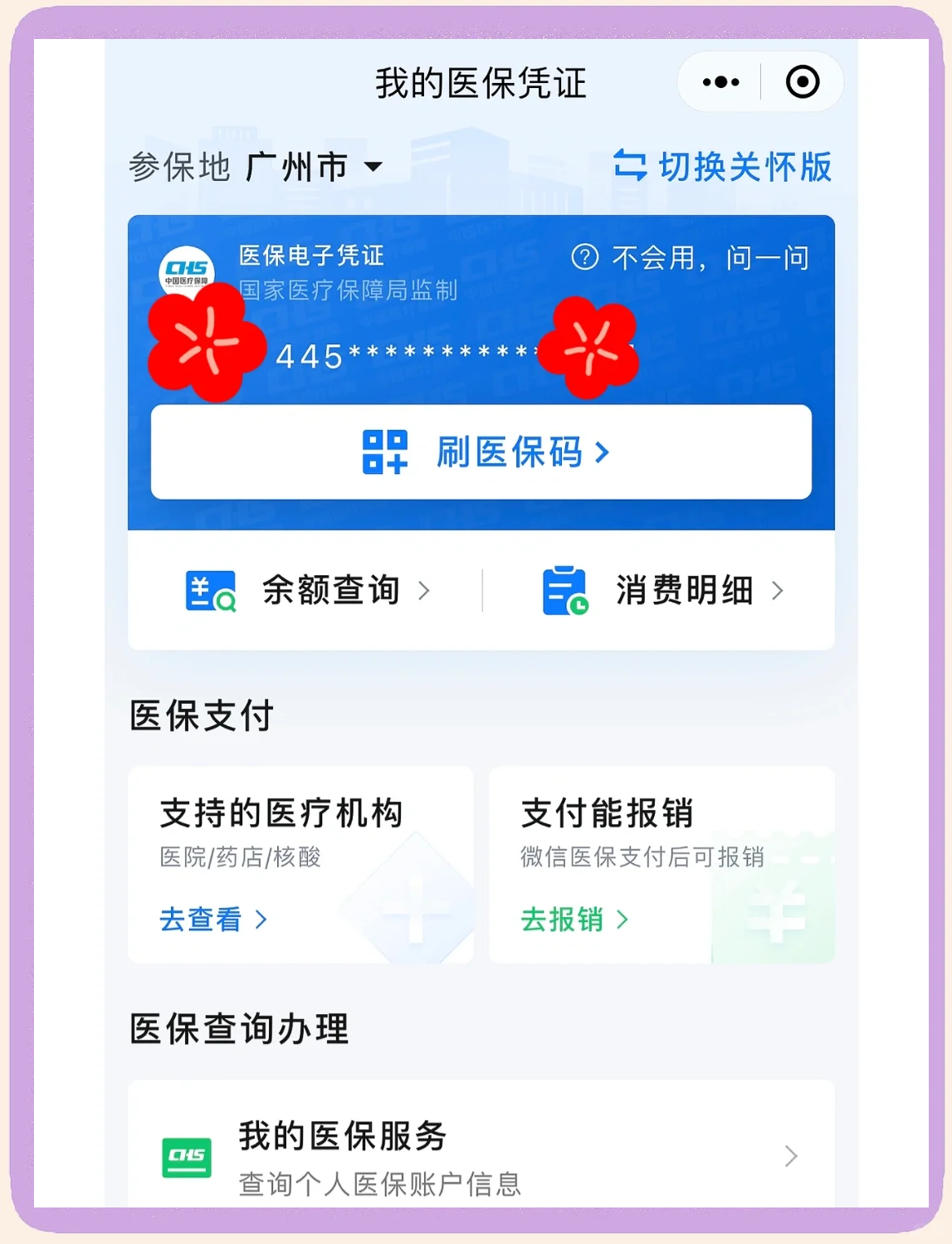
Task: Click the swap arrows icon before 切换关怀版
Action: tap(629, 164)
